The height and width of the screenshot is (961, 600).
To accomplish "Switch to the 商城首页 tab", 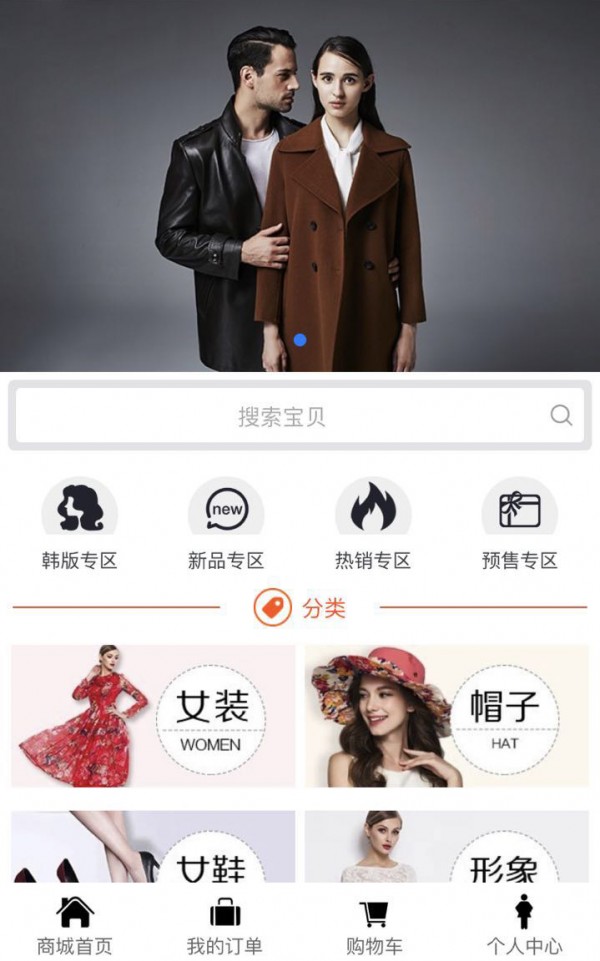I will pos(75,925).
